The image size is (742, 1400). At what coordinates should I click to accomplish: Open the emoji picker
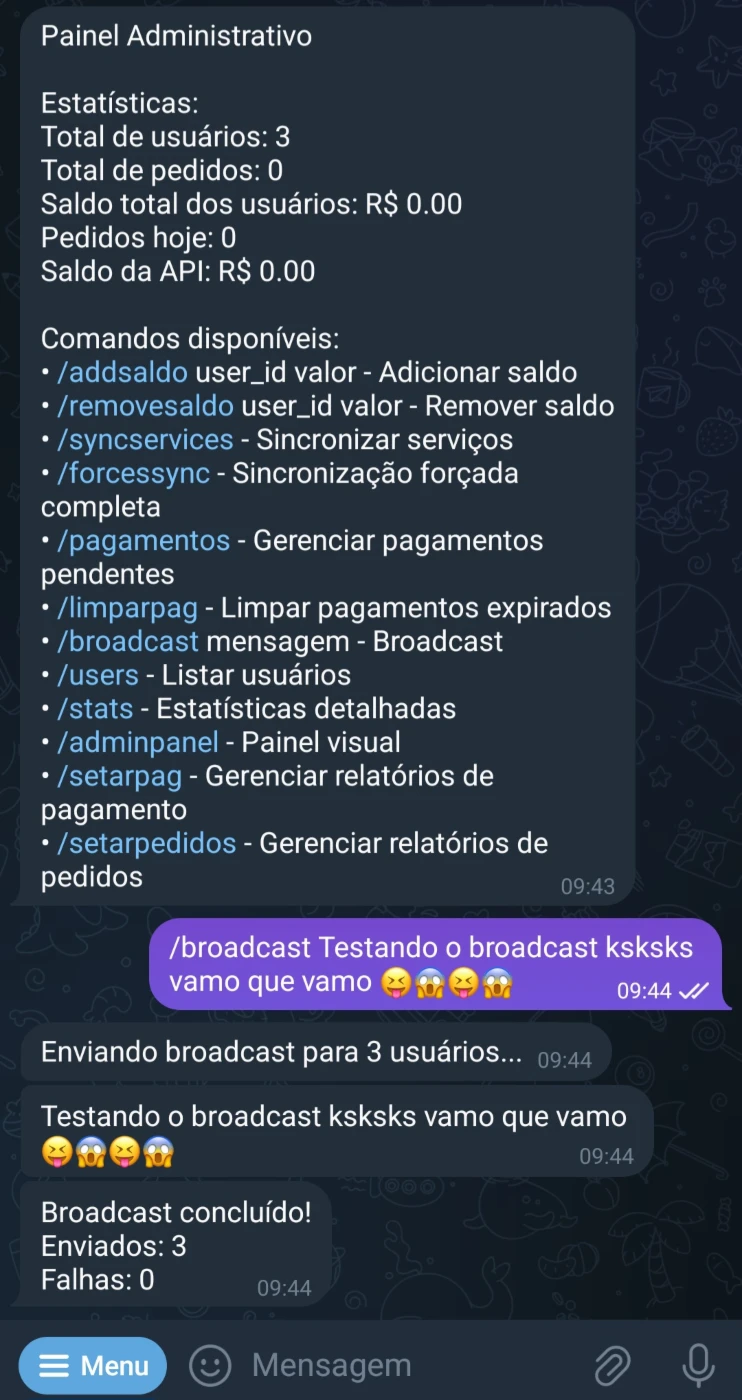(x=210, y=1365)
